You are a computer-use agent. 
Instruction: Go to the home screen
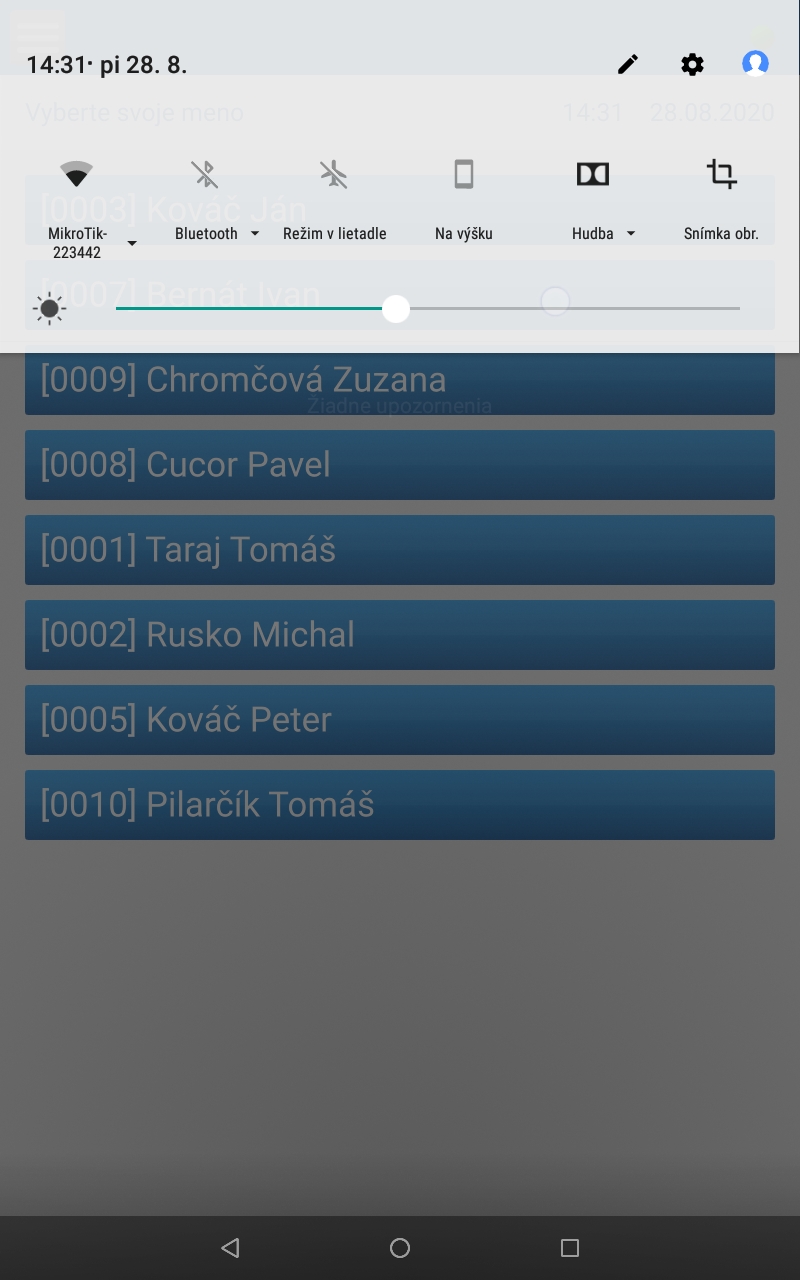(x=400, y=1248)
